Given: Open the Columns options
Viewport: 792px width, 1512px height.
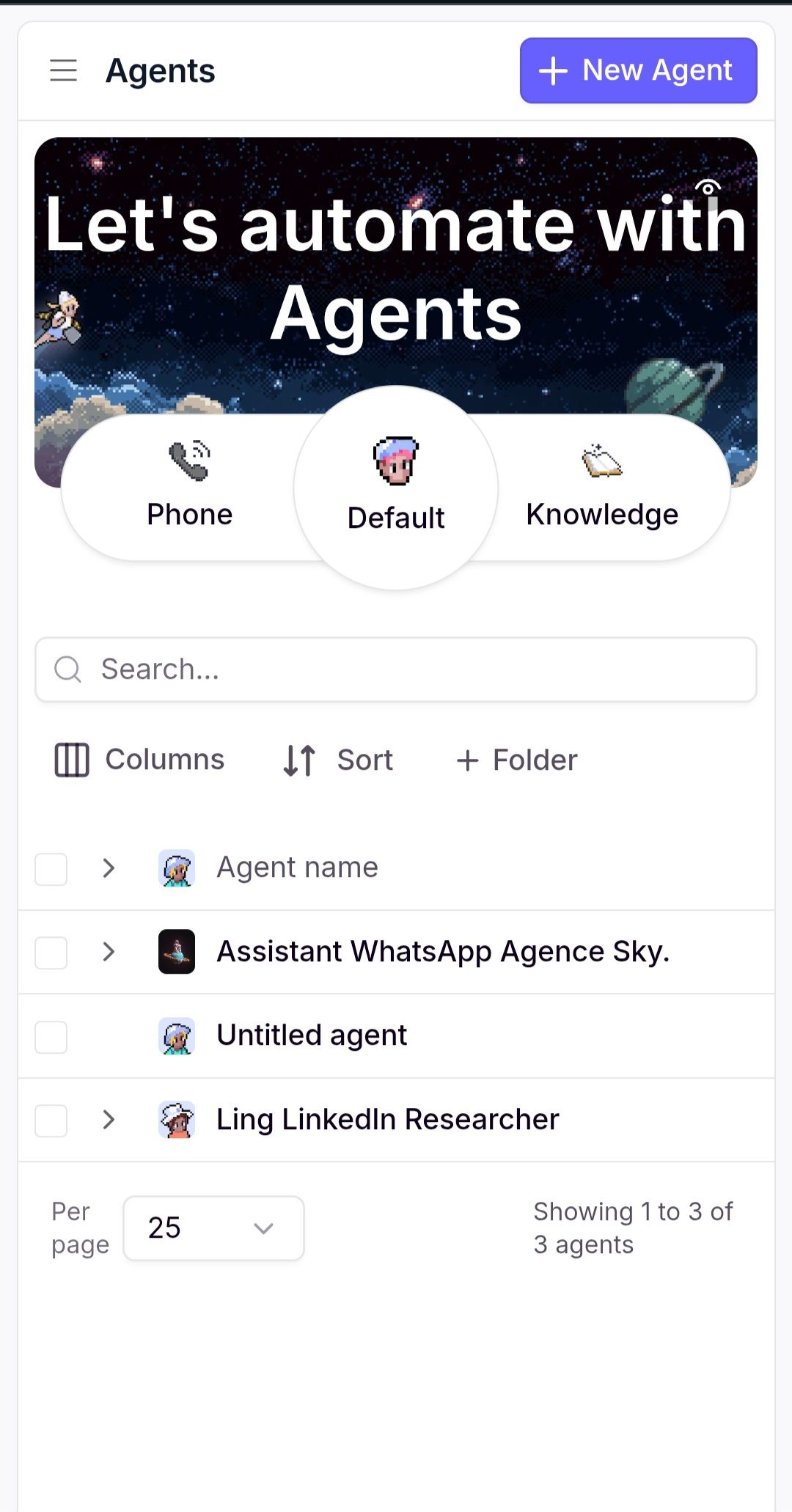Looking at the screenshot, I should coord(140,760).
